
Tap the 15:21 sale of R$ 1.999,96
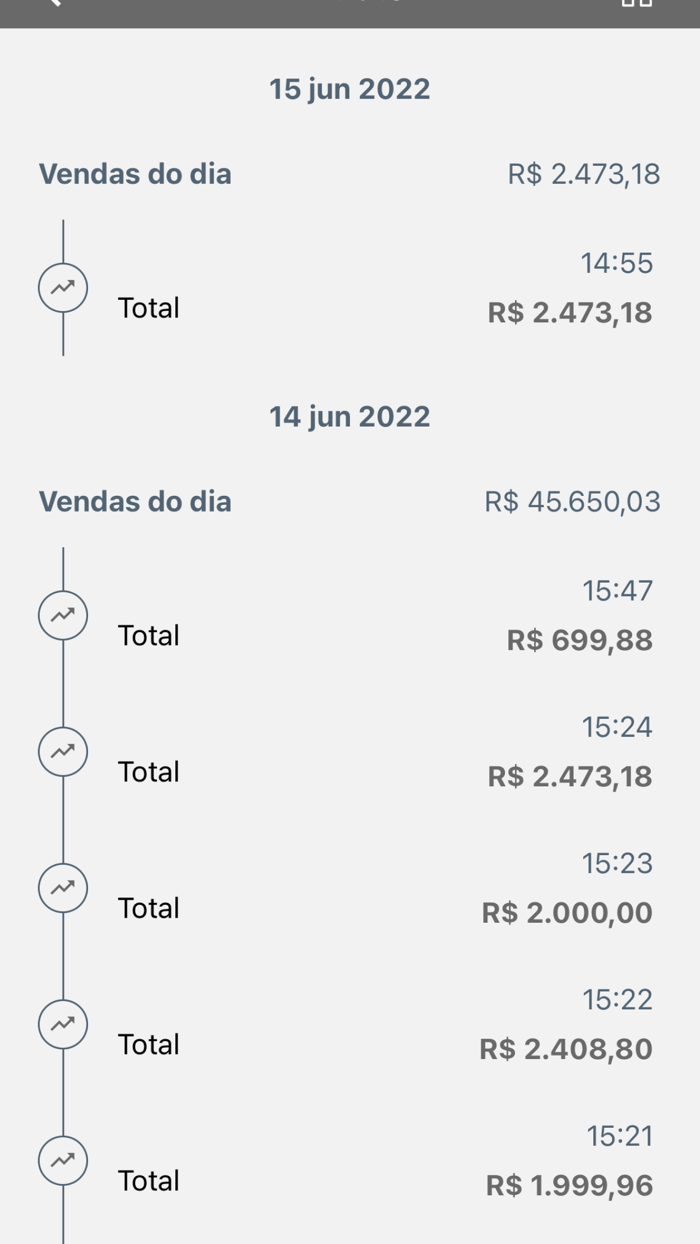[x=350, y=1162]
